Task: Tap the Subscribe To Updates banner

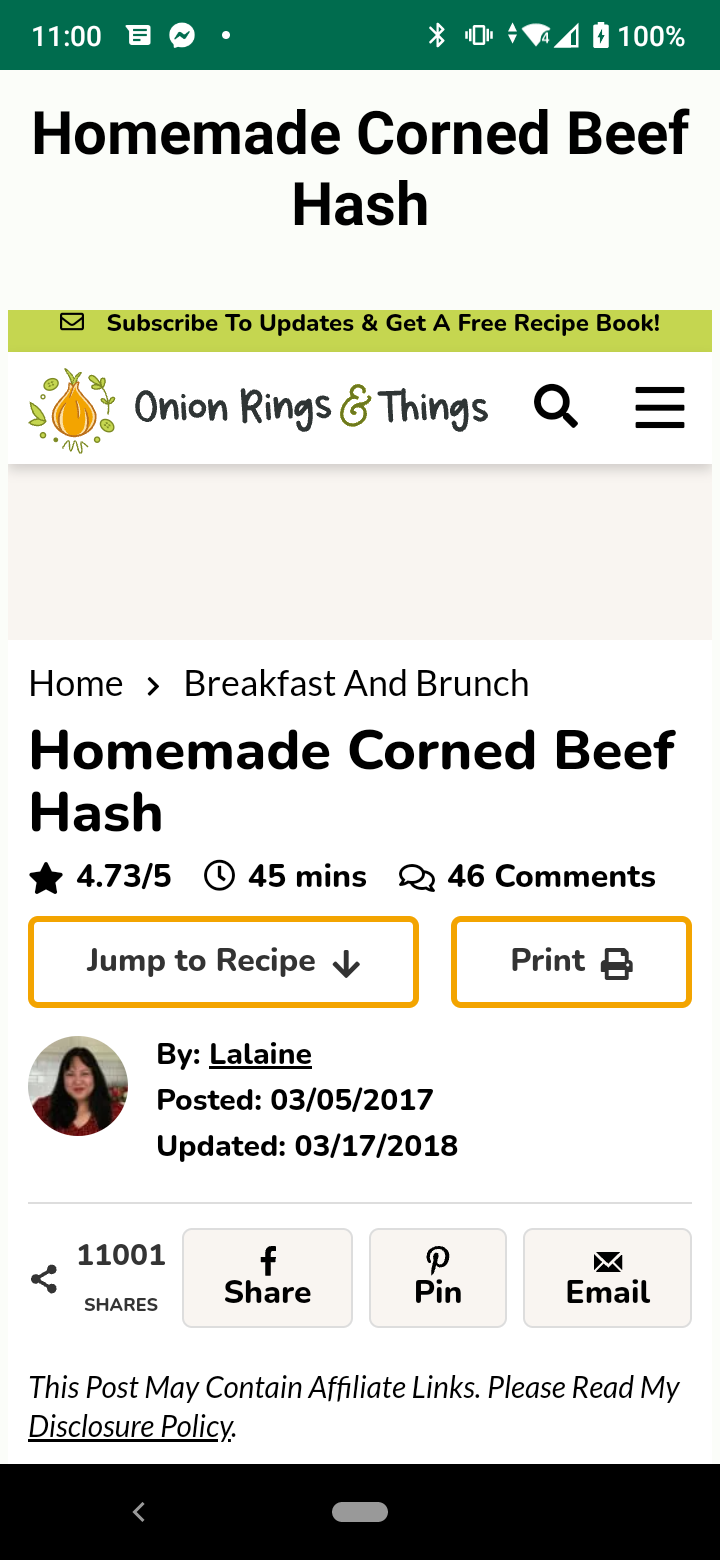Action: (360, 323)
